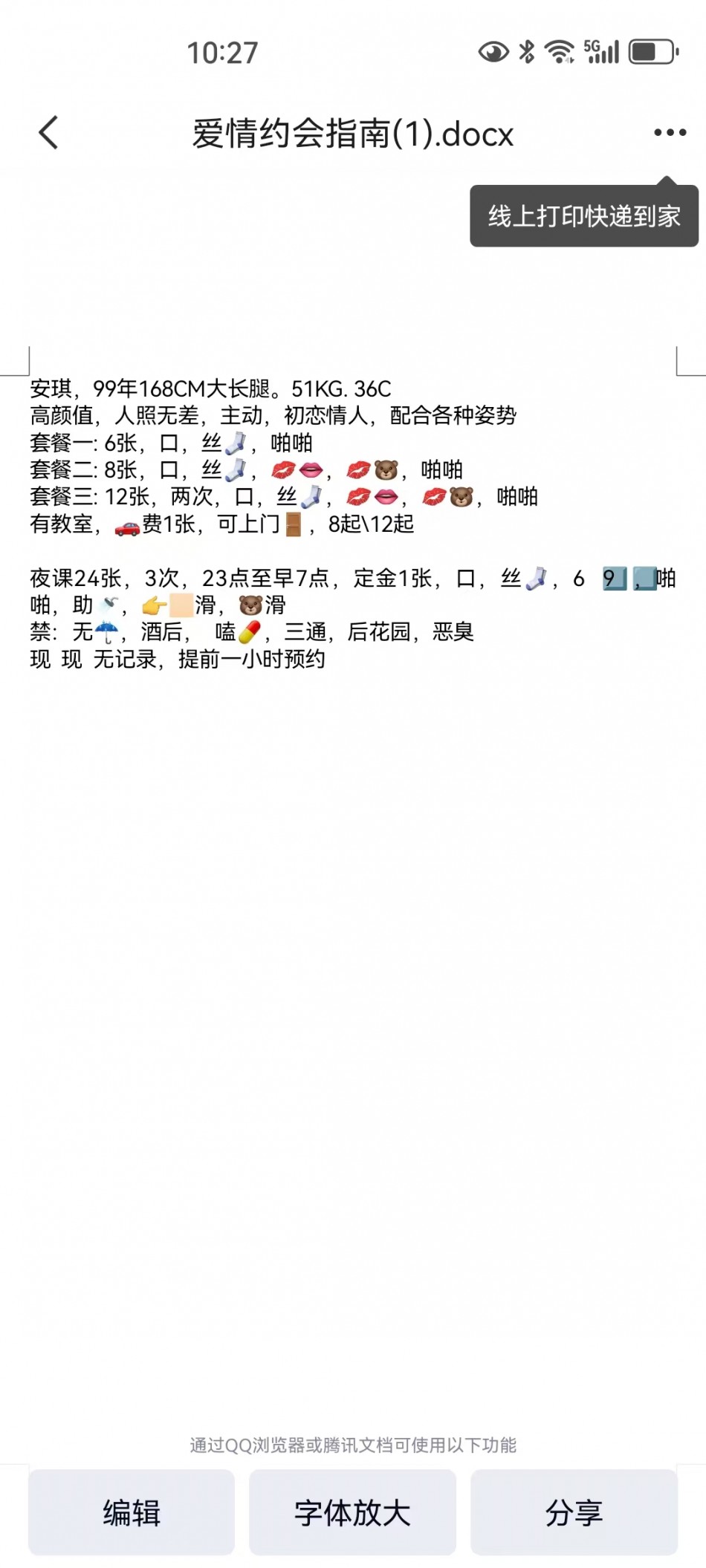Enlarge text with 字体放大
Viewport: 706px width, 1568px height.
pos(352,1512)
